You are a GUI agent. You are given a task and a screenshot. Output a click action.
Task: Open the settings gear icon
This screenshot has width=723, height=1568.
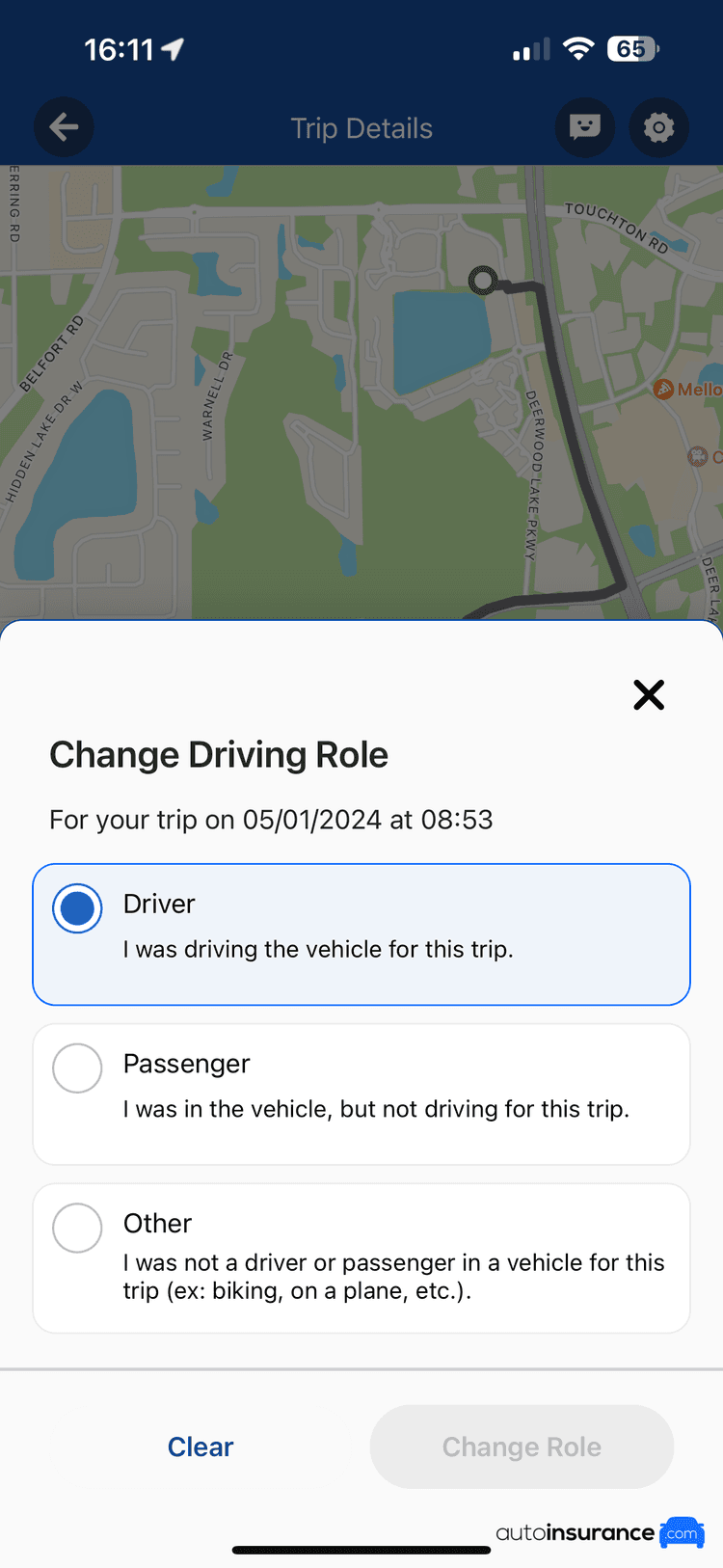[659, 126]
